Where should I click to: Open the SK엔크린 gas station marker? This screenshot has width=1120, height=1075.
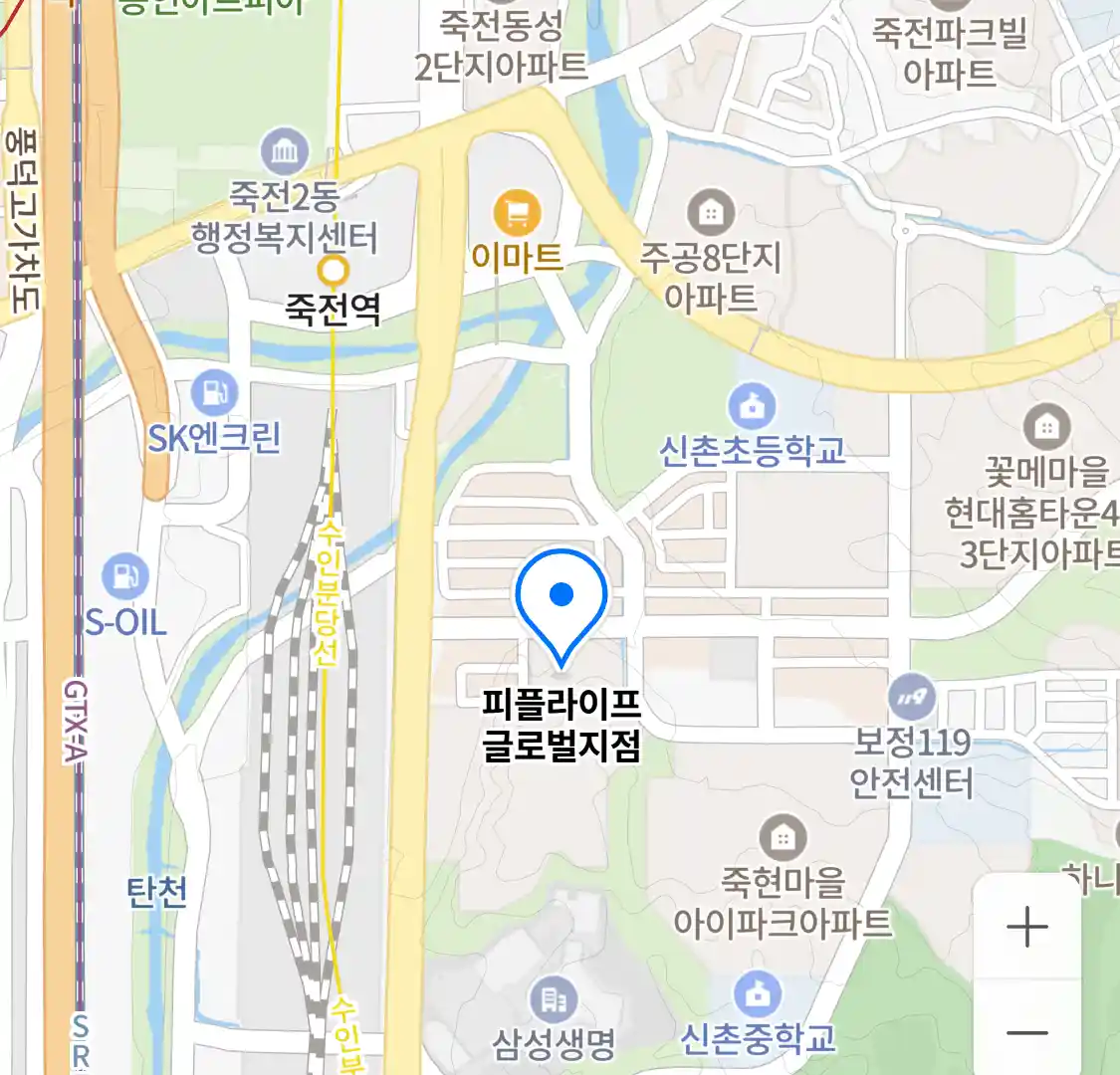pos(214,394)
